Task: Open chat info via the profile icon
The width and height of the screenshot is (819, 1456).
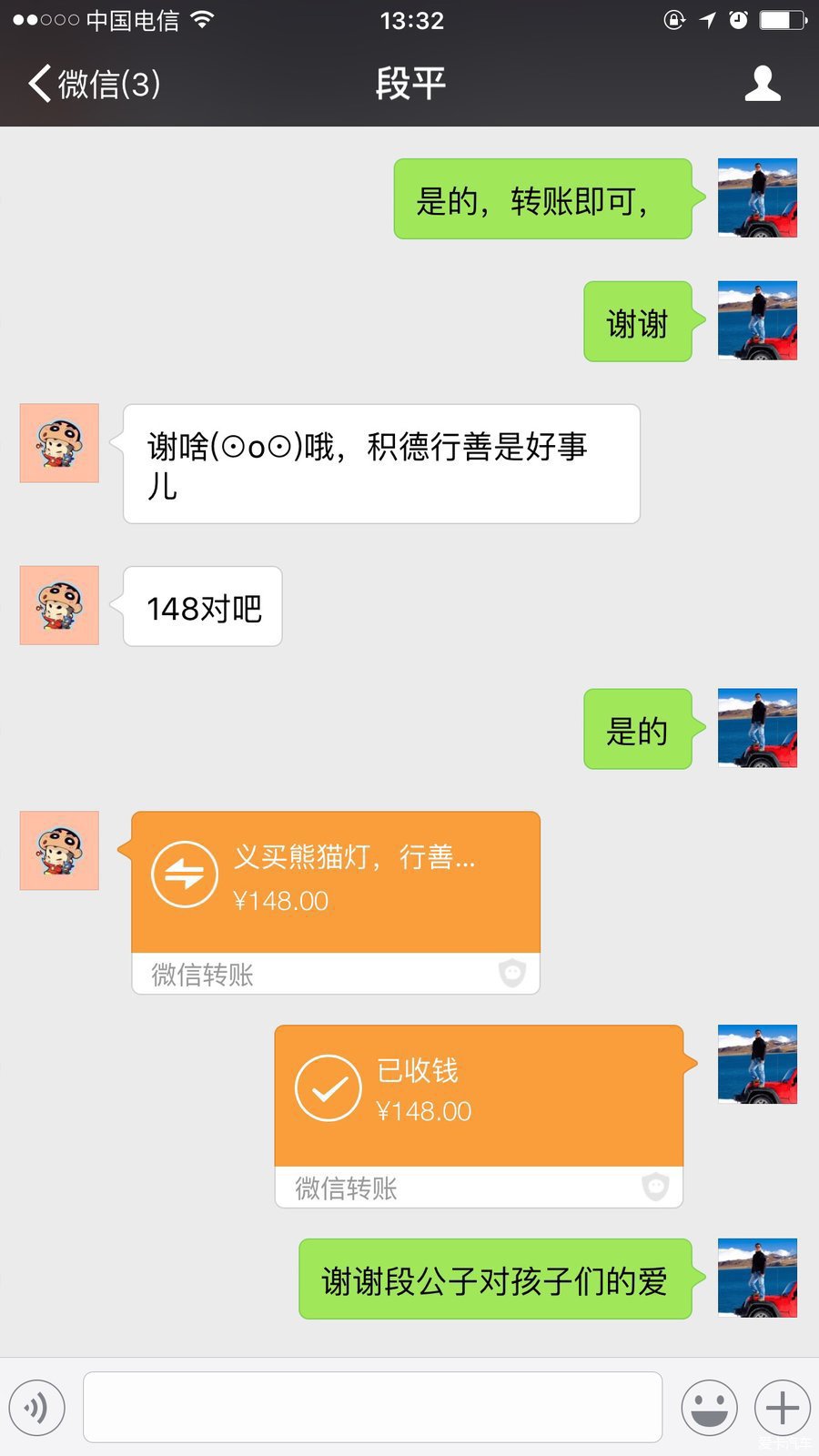Action: [x=762, y=84]
